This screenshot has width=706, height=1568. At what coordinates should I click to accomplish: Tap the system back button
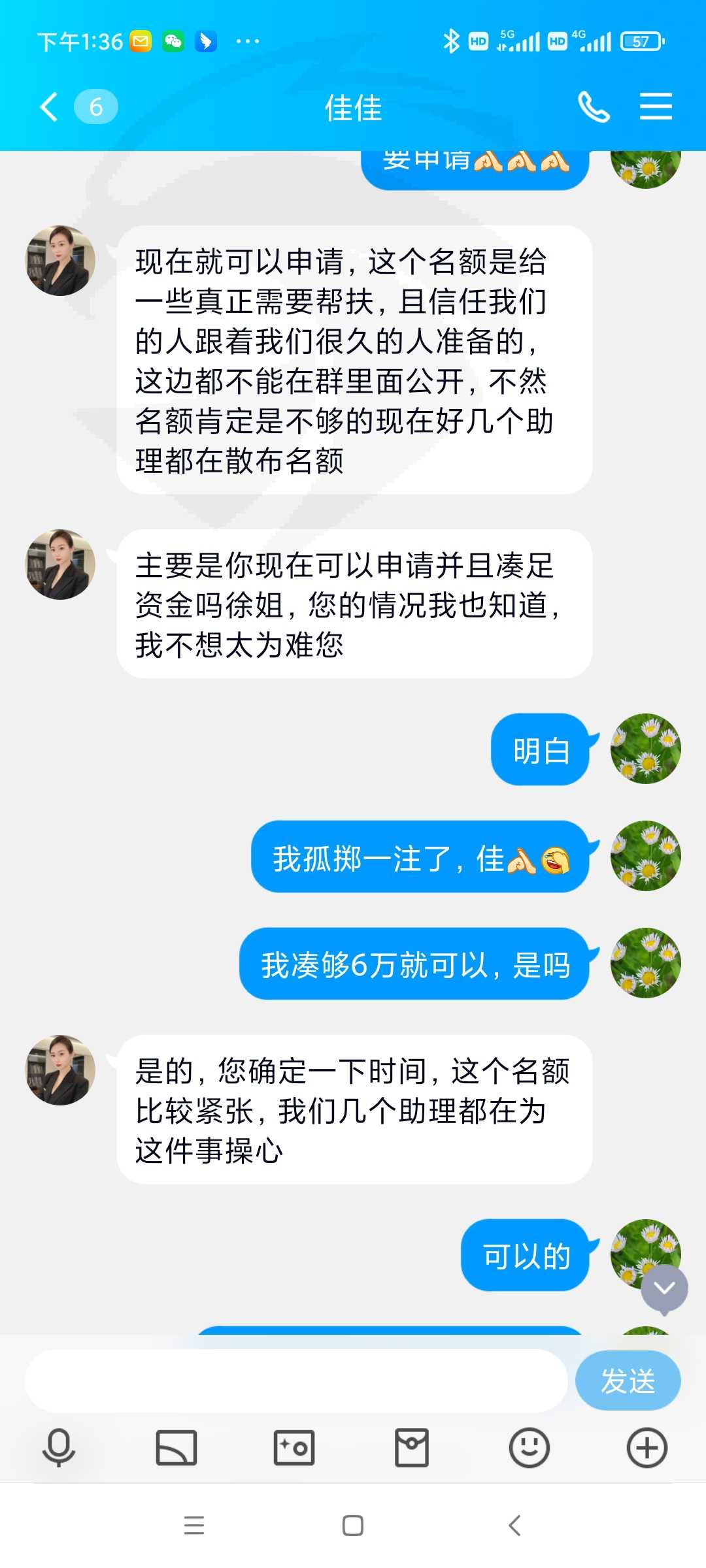514,1526
